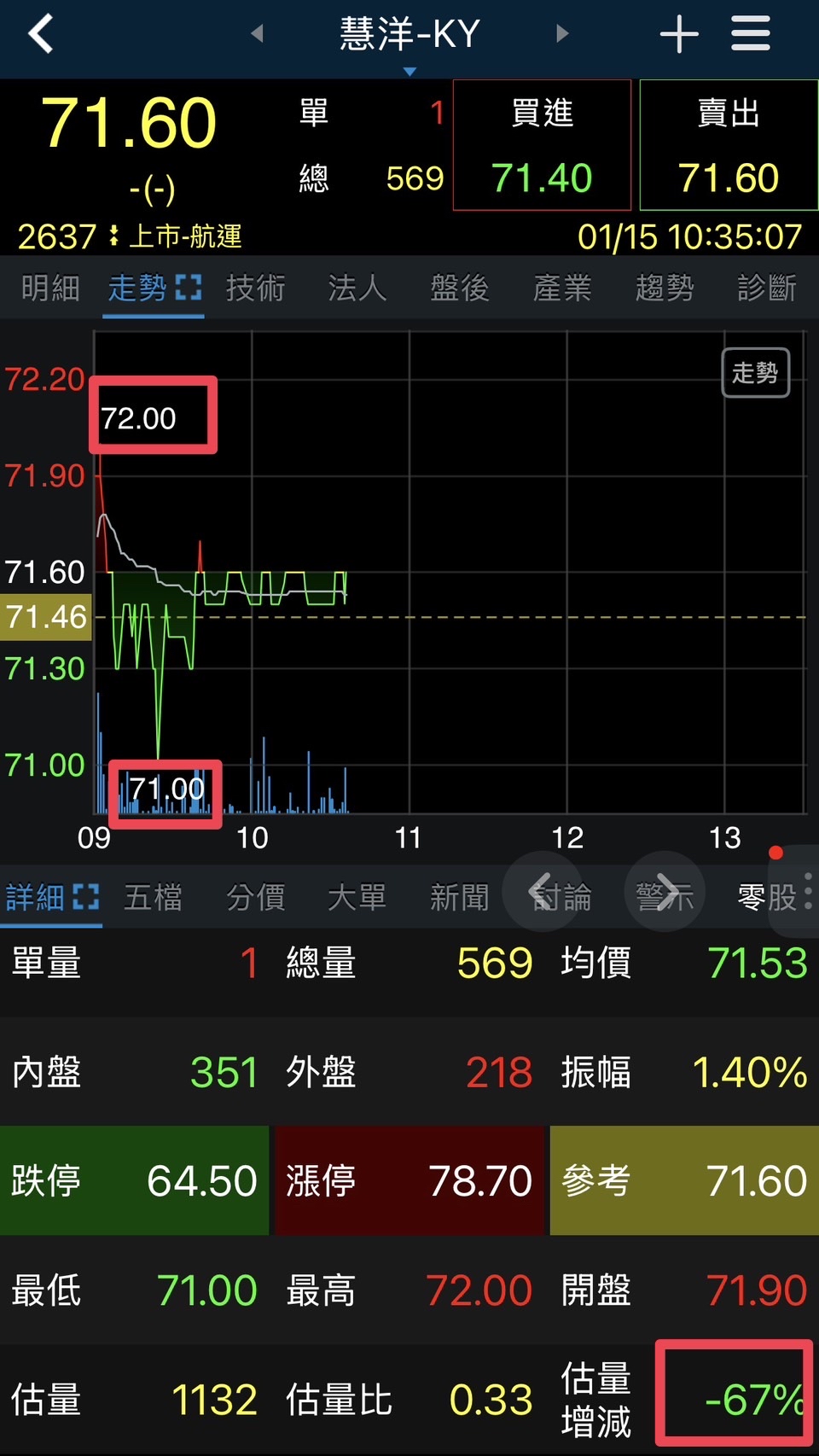Go back using the top-left arrow
The height and width of the screenshot is (1456, 819).
click(40, 34)
